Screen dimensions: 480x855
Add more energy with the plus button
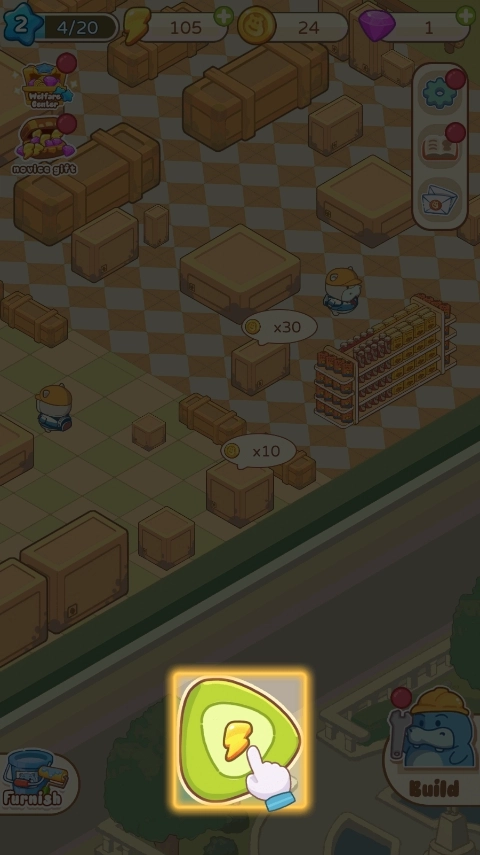[x=223, y=16]
